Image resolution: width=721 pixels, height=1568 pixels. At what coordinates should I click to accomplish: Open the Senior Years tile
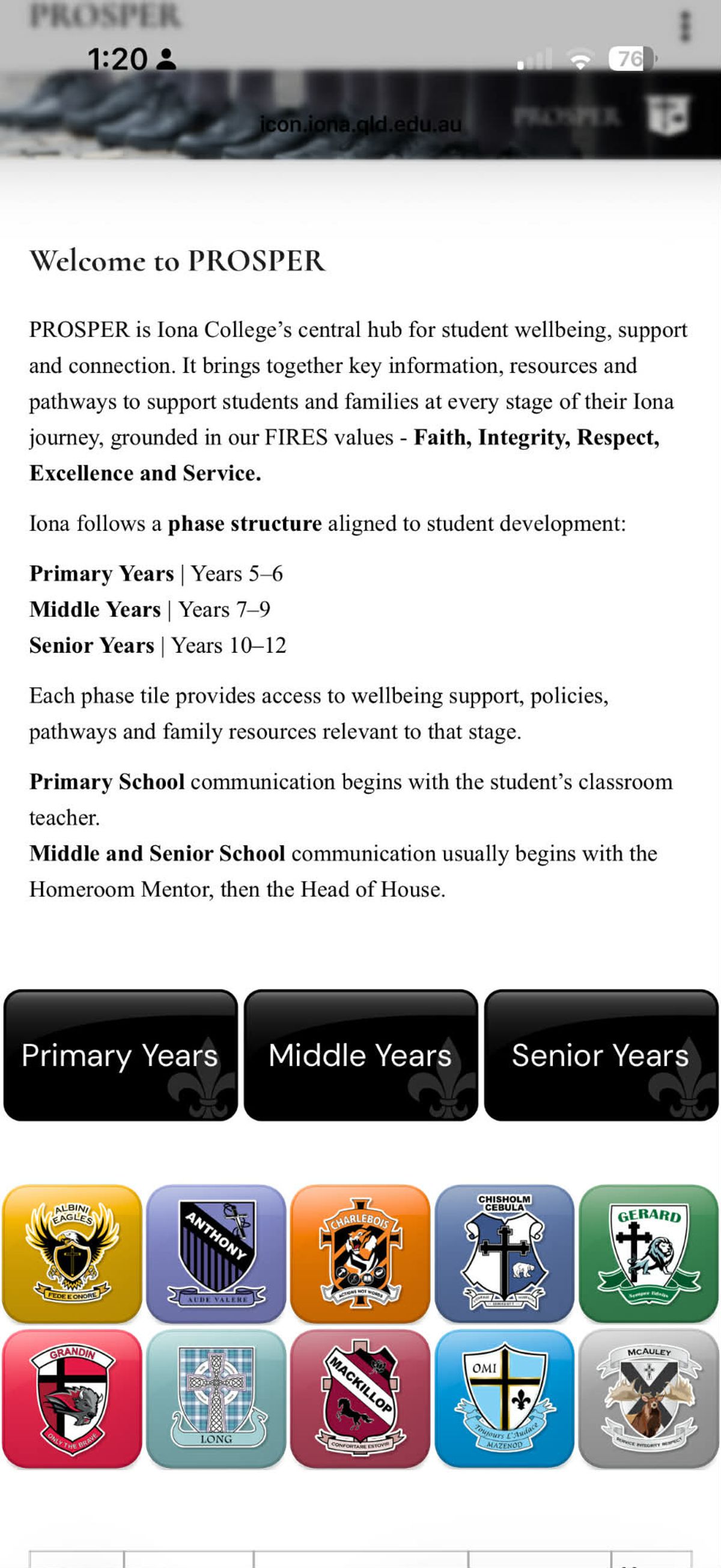601,1055
